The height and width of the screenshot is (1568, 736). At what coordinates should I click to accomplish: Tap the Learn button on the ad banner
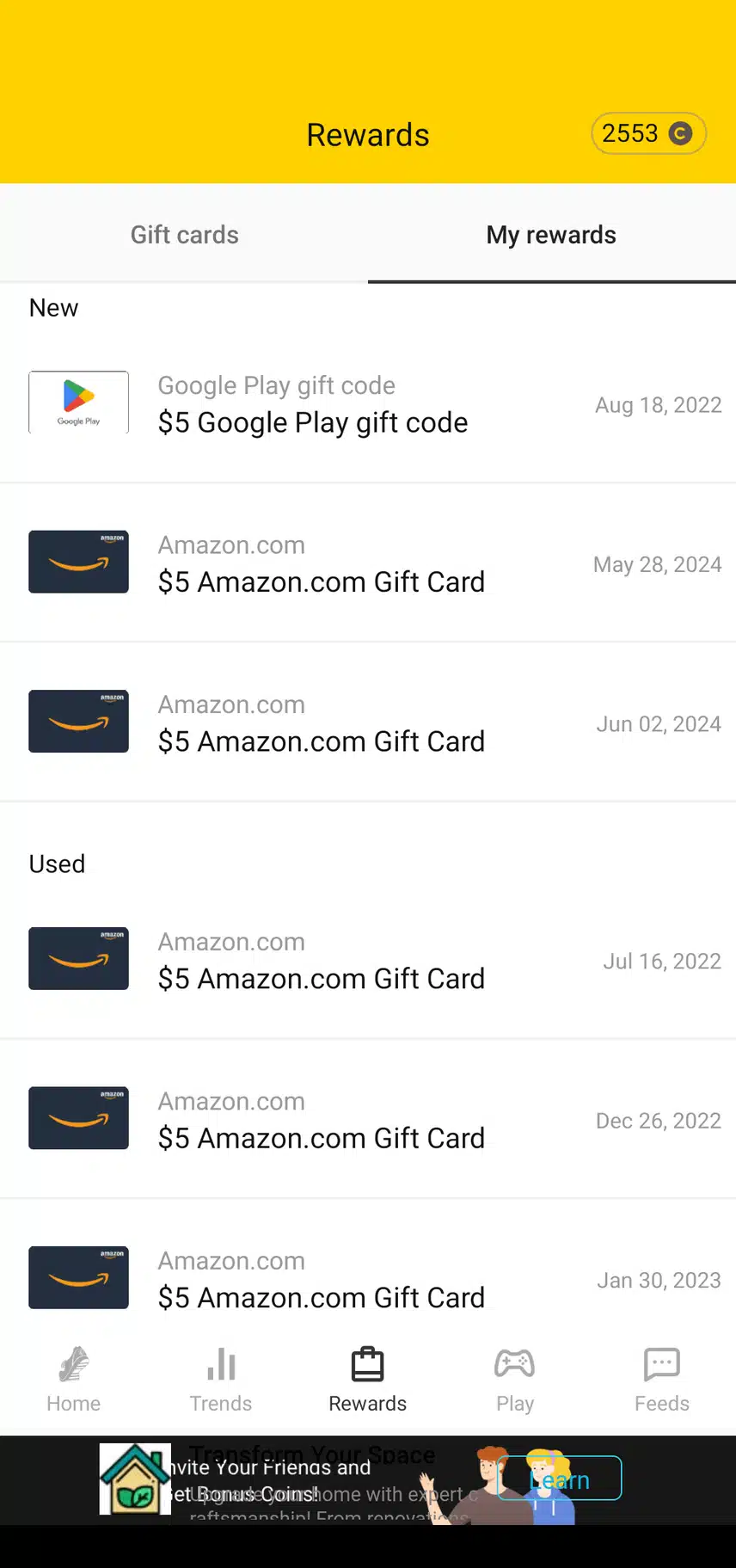[x=560, y=1479]
